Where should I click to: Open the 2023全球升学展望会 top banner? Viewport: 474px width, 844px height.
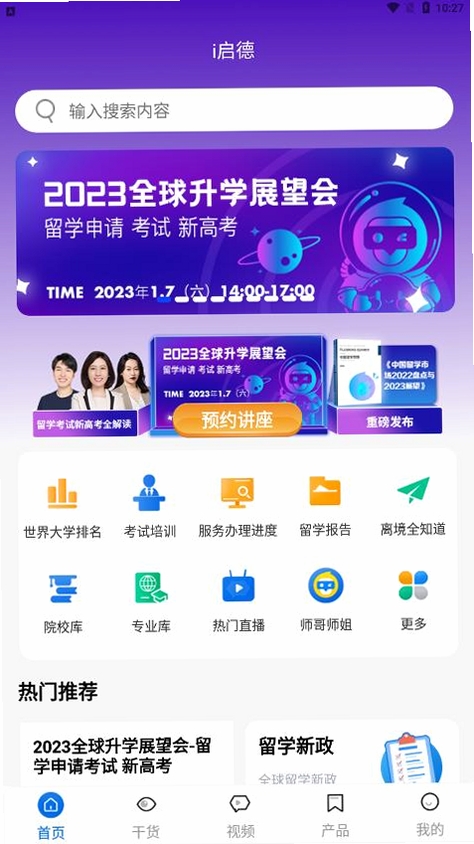point(235,231)
